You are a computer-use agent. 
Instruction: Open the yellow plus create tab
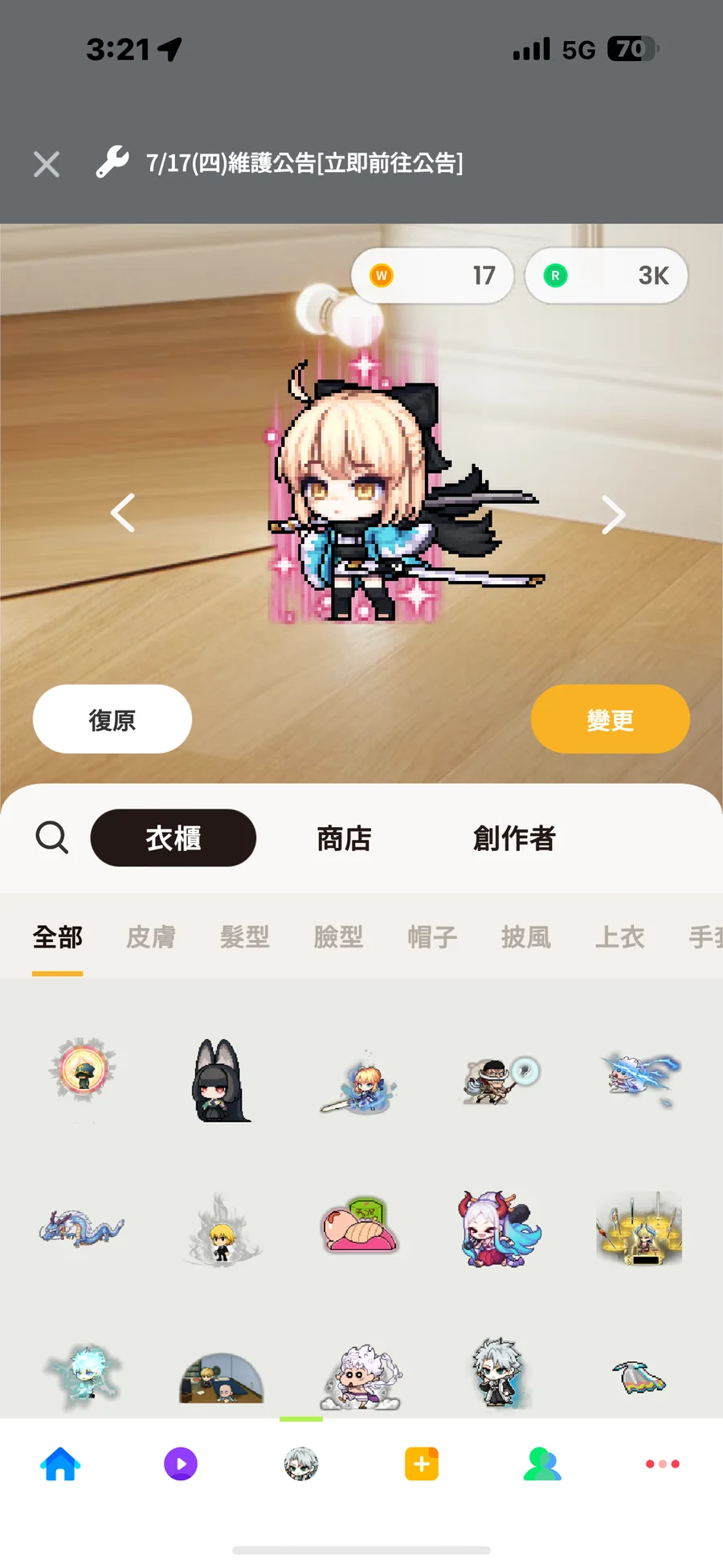click(x=422, y=1464)
